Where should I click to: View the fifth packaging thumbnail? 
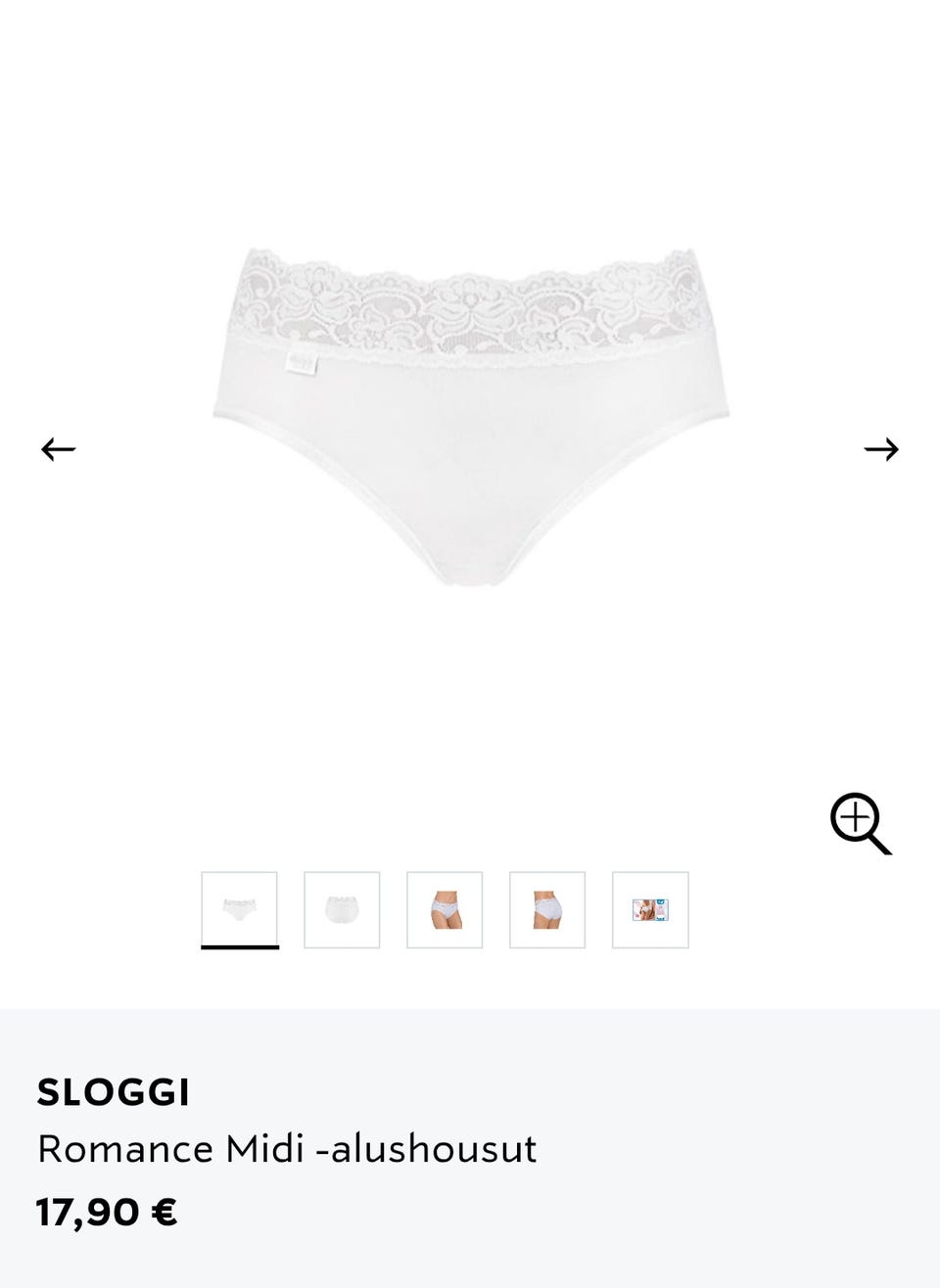[650, 909]
